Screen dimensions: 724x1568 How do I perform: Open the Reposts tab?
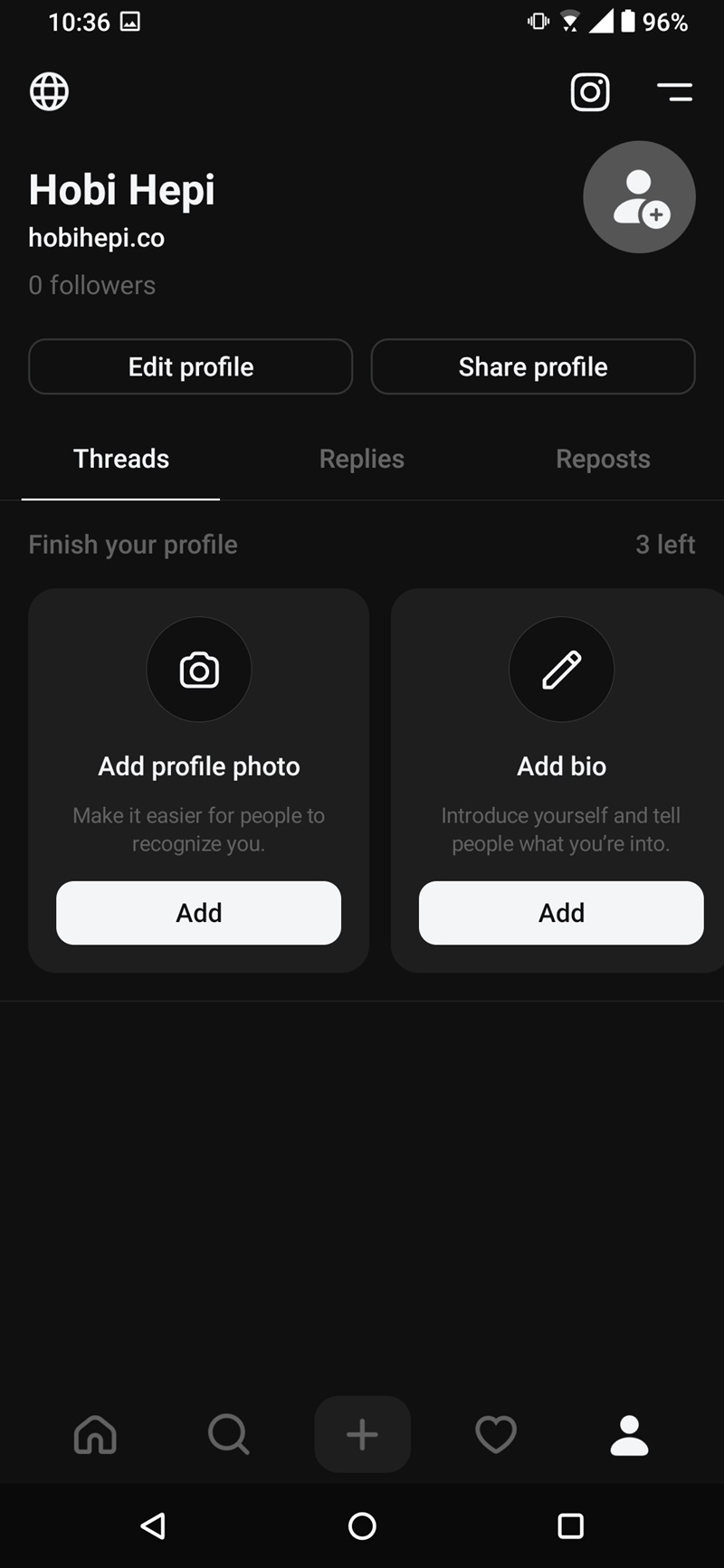click(603, 459)
